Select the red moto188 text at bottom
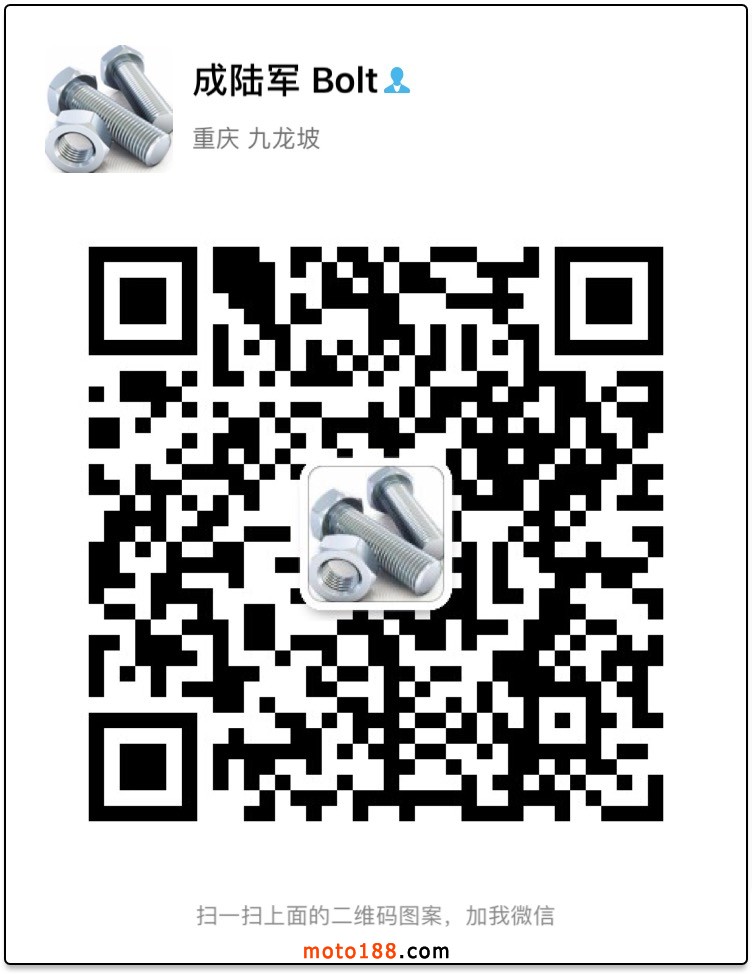 click(349, 952)
